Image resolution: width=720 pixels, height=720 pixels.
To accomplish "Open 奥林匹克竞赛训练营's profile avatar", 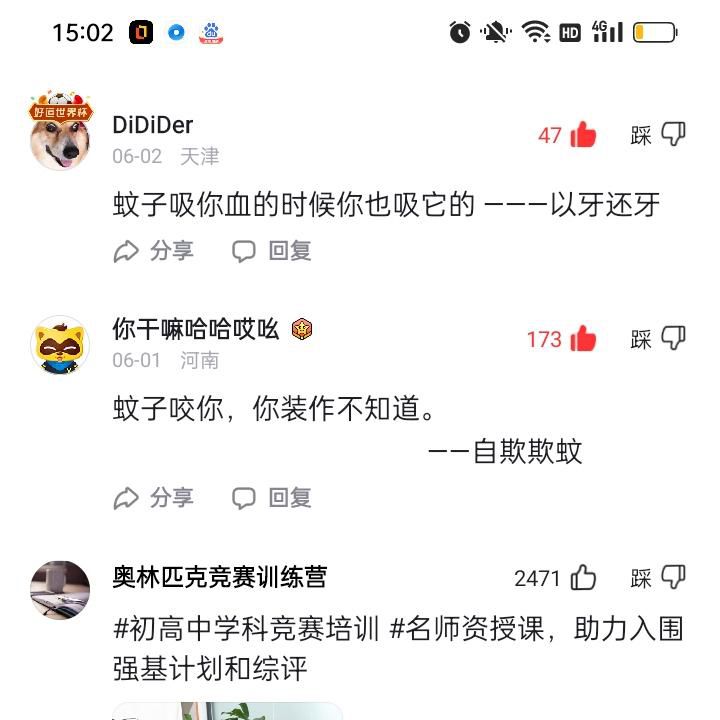I will [x=60, y=590].
